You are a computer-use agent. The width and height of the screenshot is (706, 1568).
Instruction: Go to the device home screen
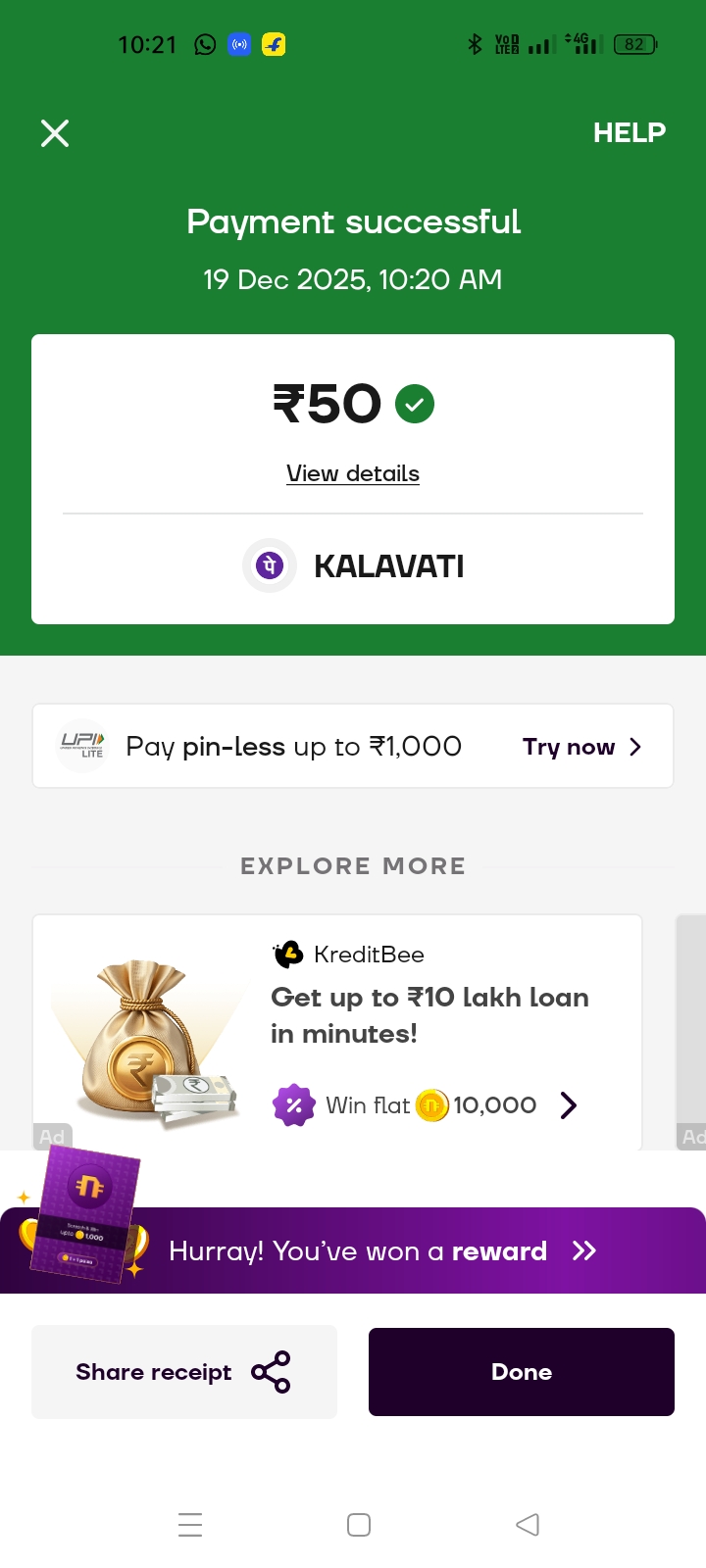click(359, 1525)
